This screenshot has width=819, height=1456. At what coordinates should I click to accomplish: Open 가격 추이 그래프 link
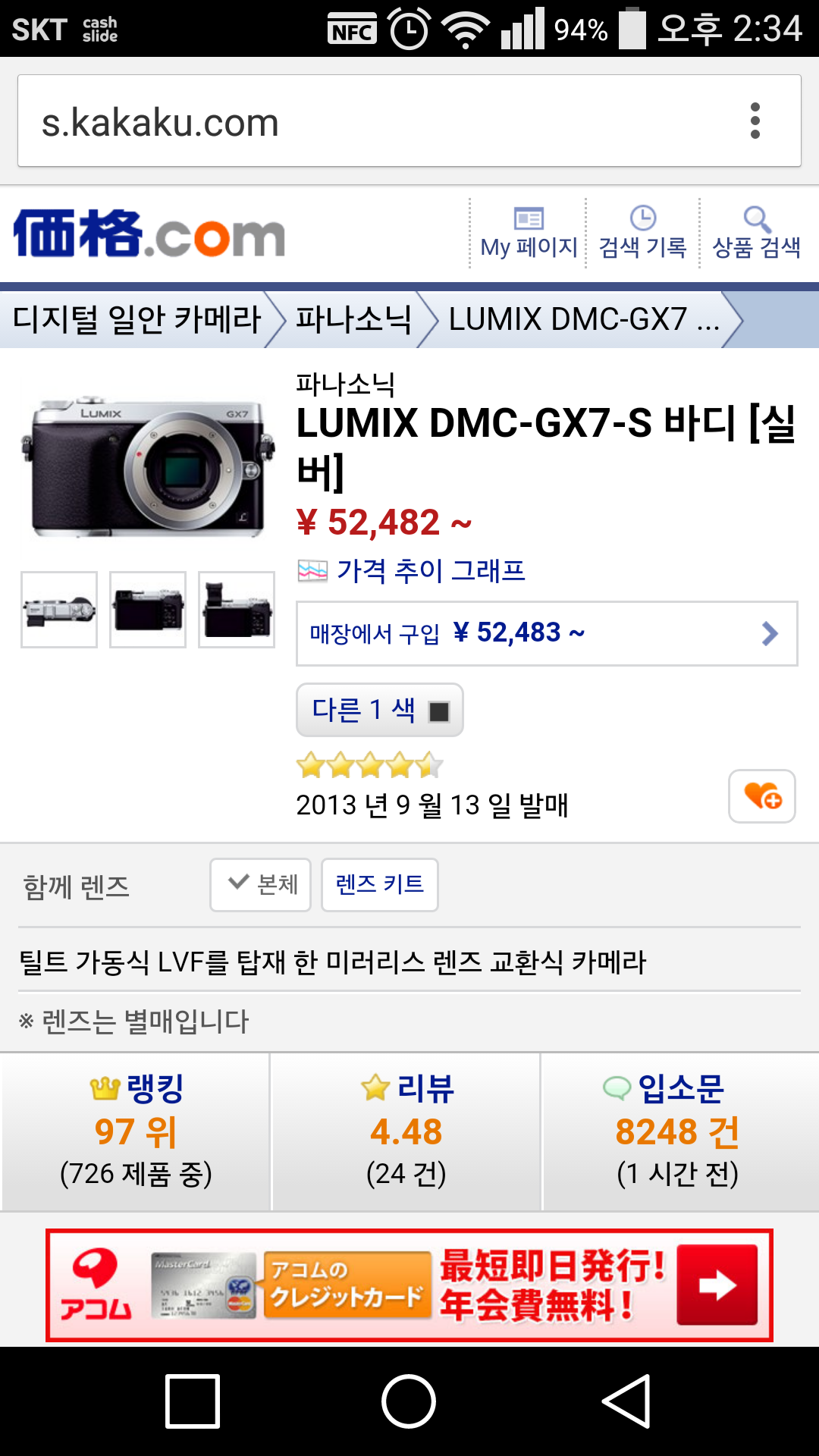tap(430, 570)
